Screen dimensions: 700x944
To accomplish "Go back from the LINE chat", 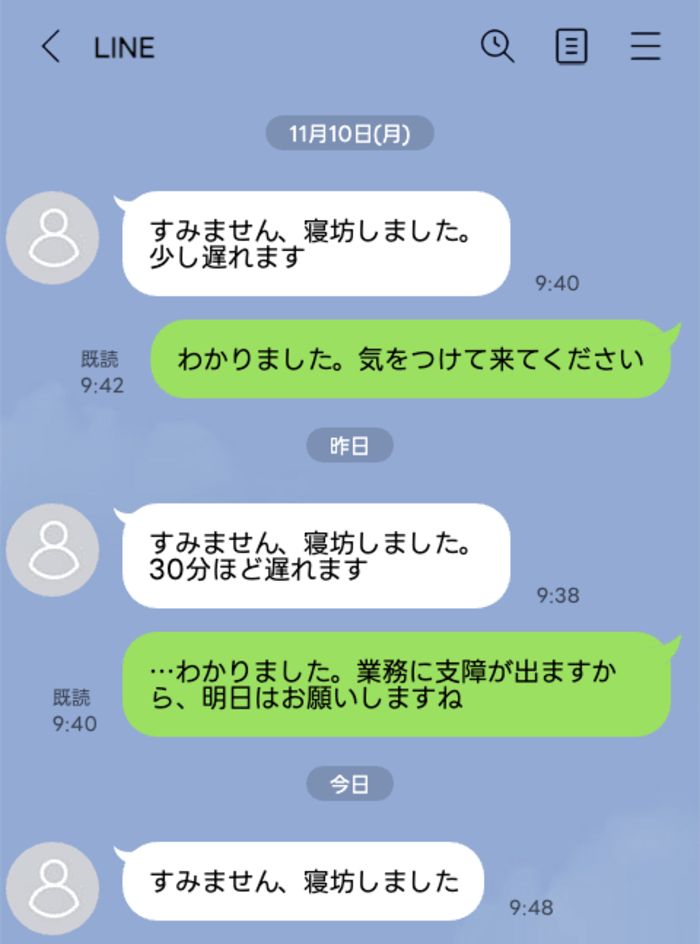I will 50,47.
